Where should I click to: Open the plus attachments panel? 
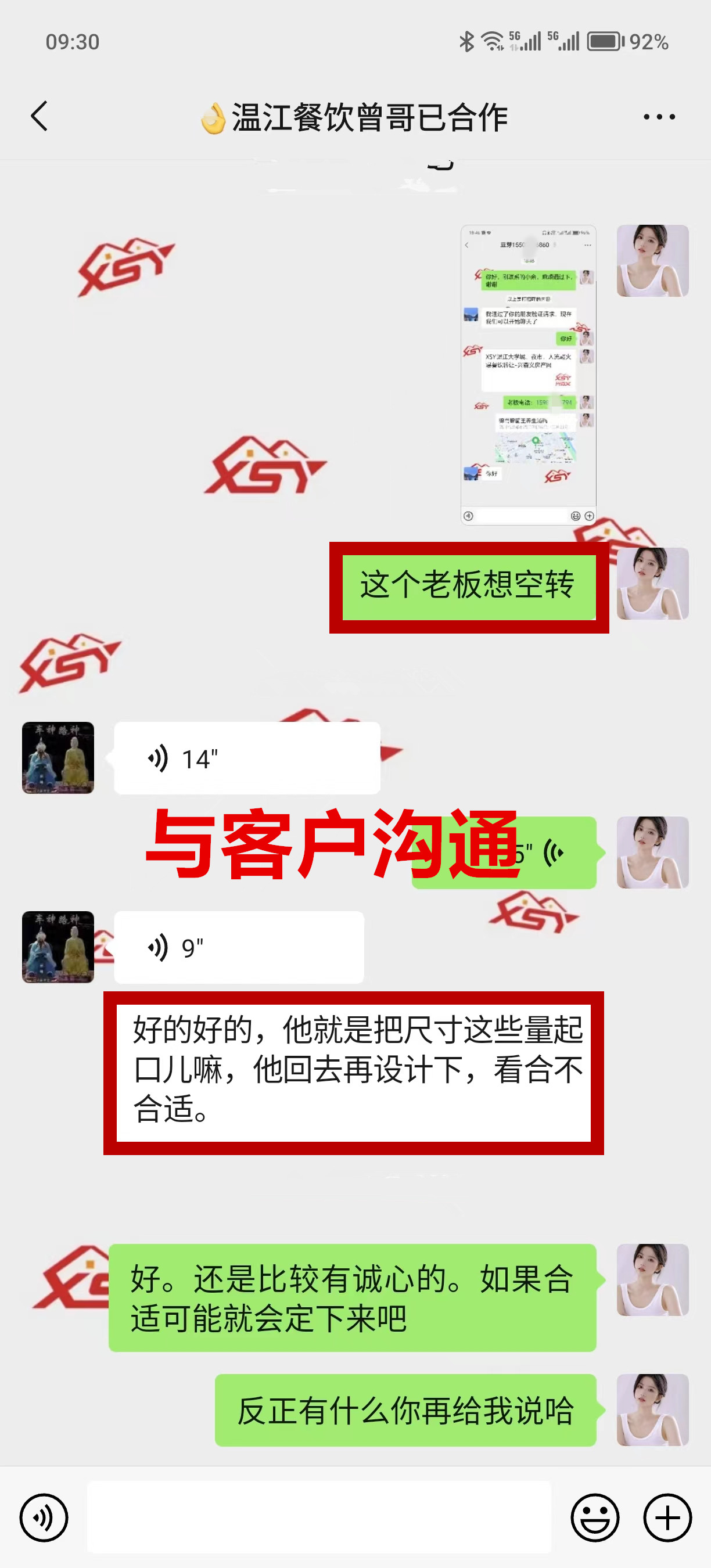(x=667, y=1517)
